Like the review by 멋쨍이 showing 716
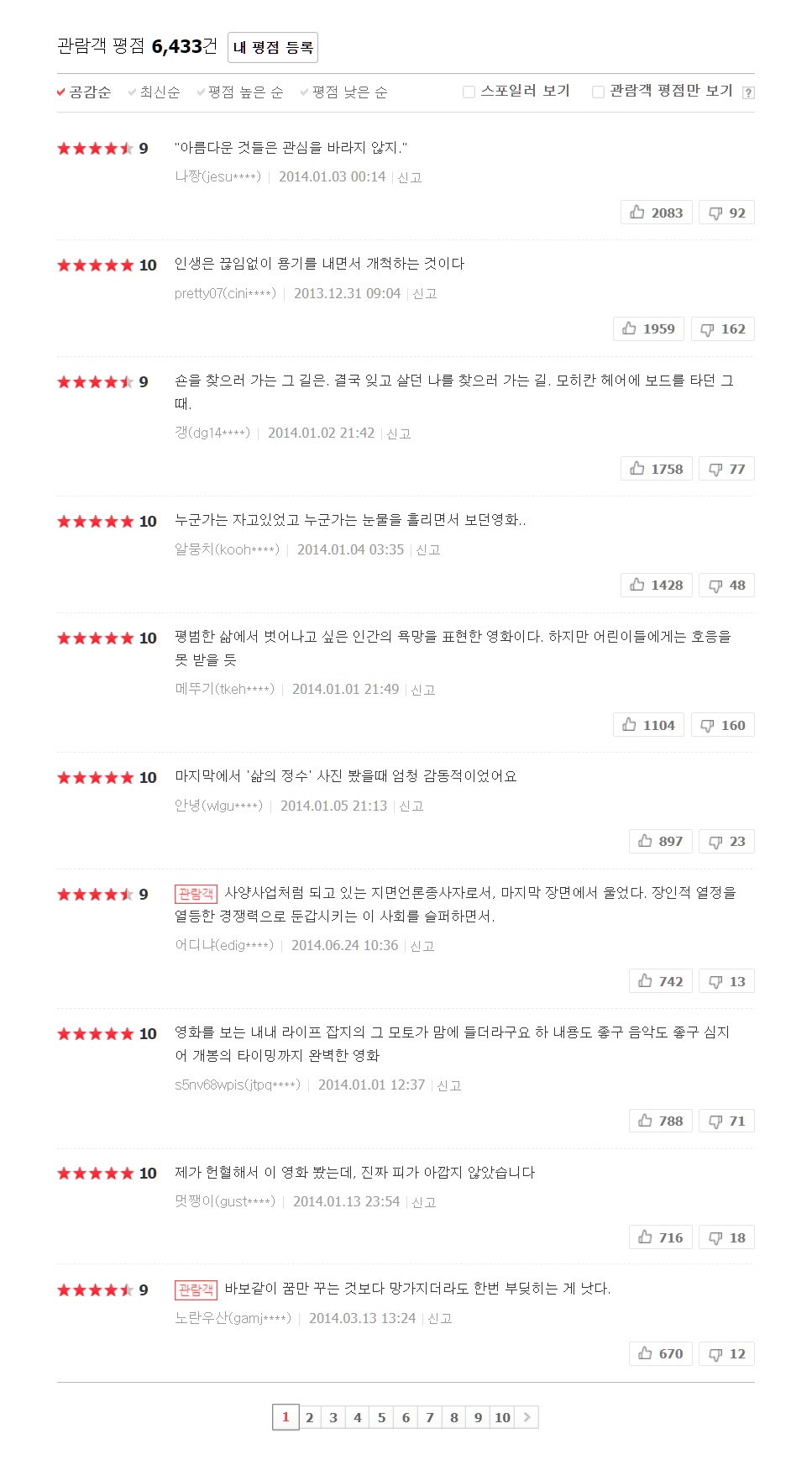The height and width of the screenshot is (1476, 812). [x=661, y=1237]
